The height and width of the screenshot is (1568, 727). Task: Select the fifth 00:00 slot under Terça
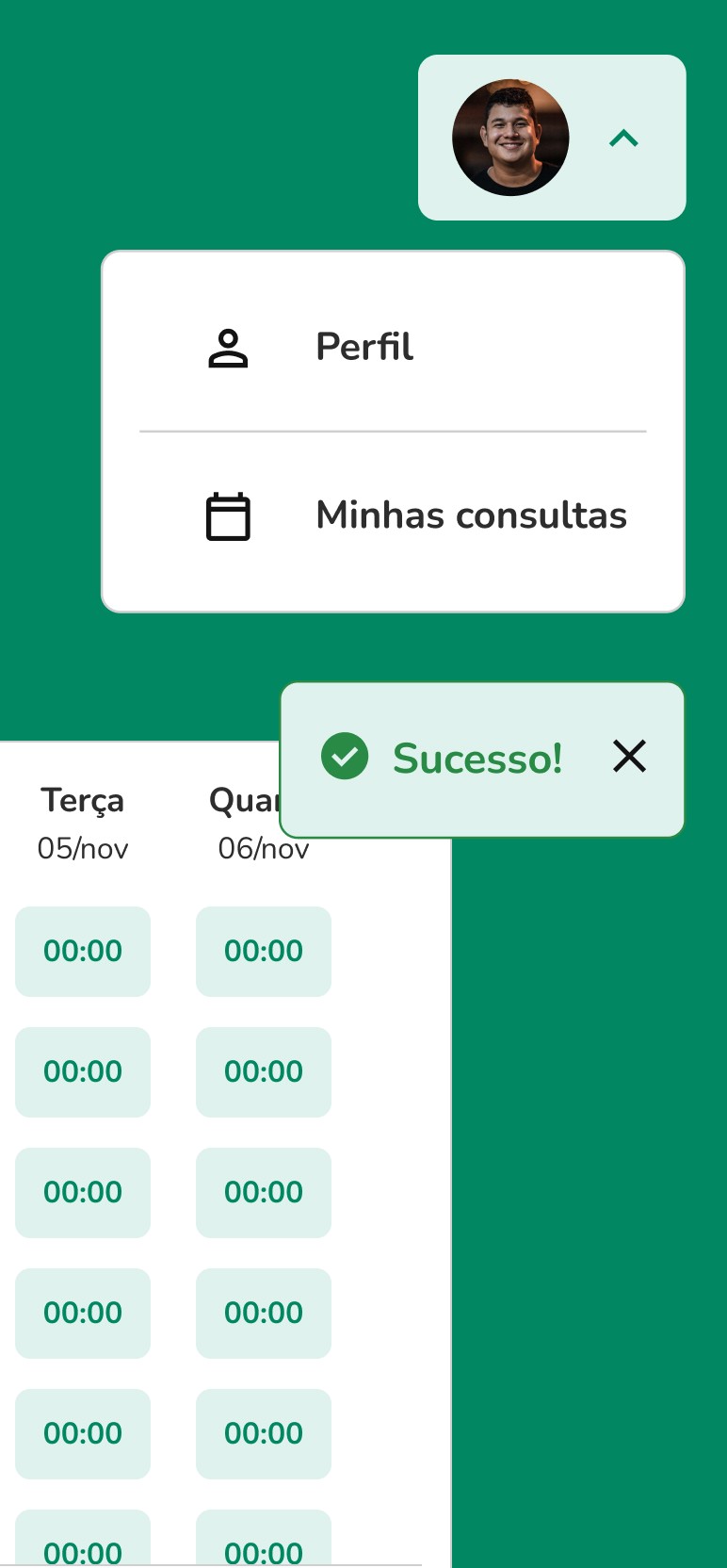(83, 1434)
